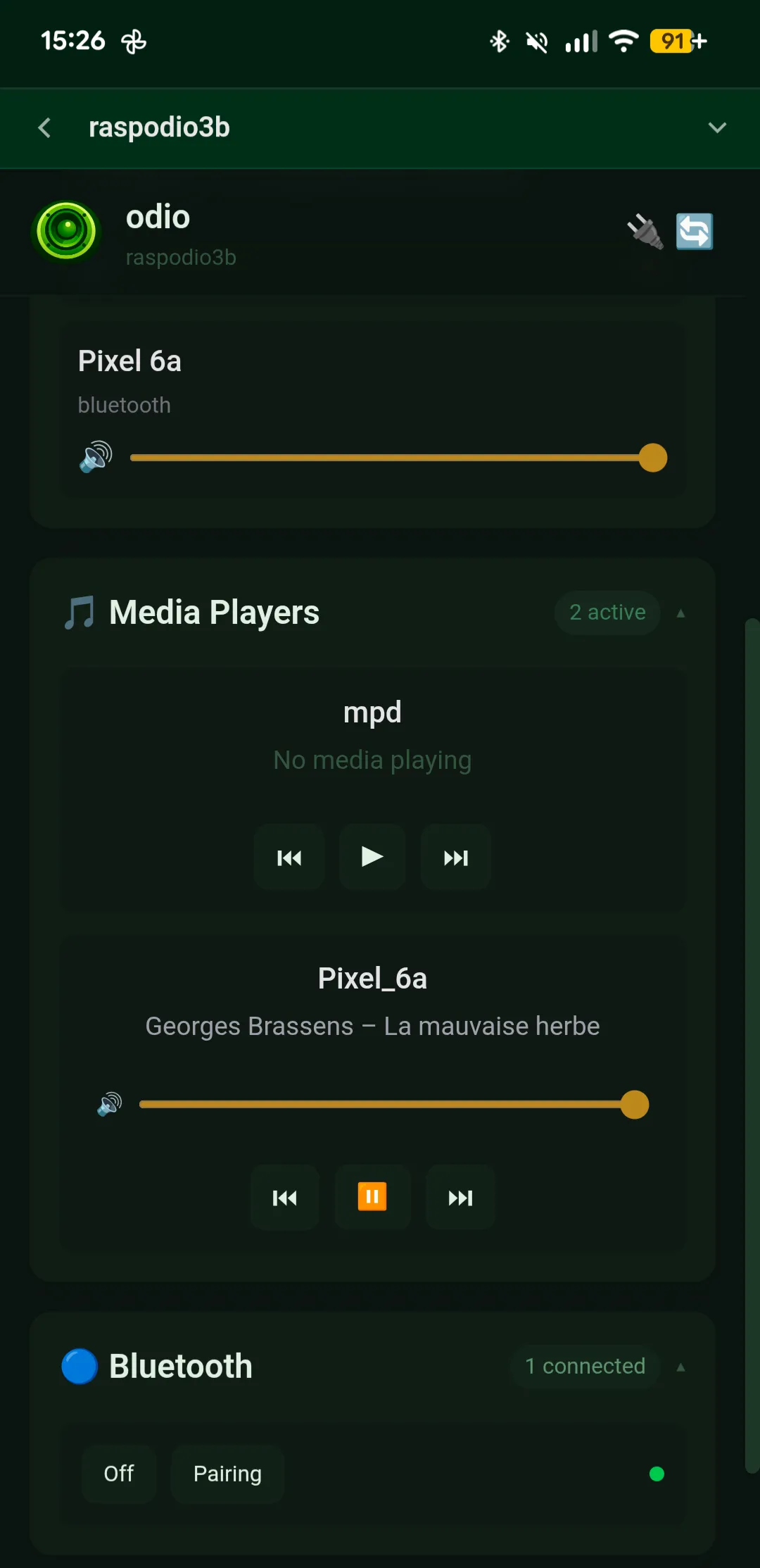Open the 2 active media players badge
Viewport: 760px width, 1568px height.
pos(607,612)
